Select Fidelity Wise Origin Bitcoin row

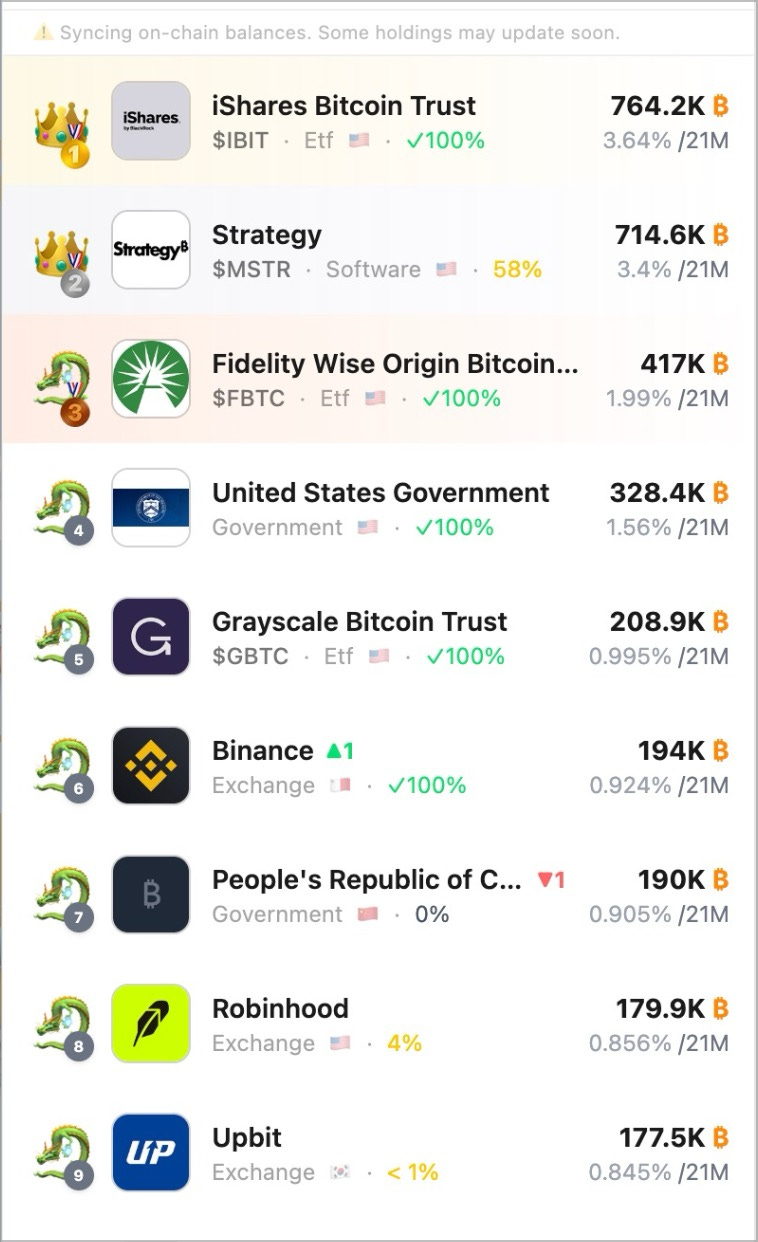point(379,379)
